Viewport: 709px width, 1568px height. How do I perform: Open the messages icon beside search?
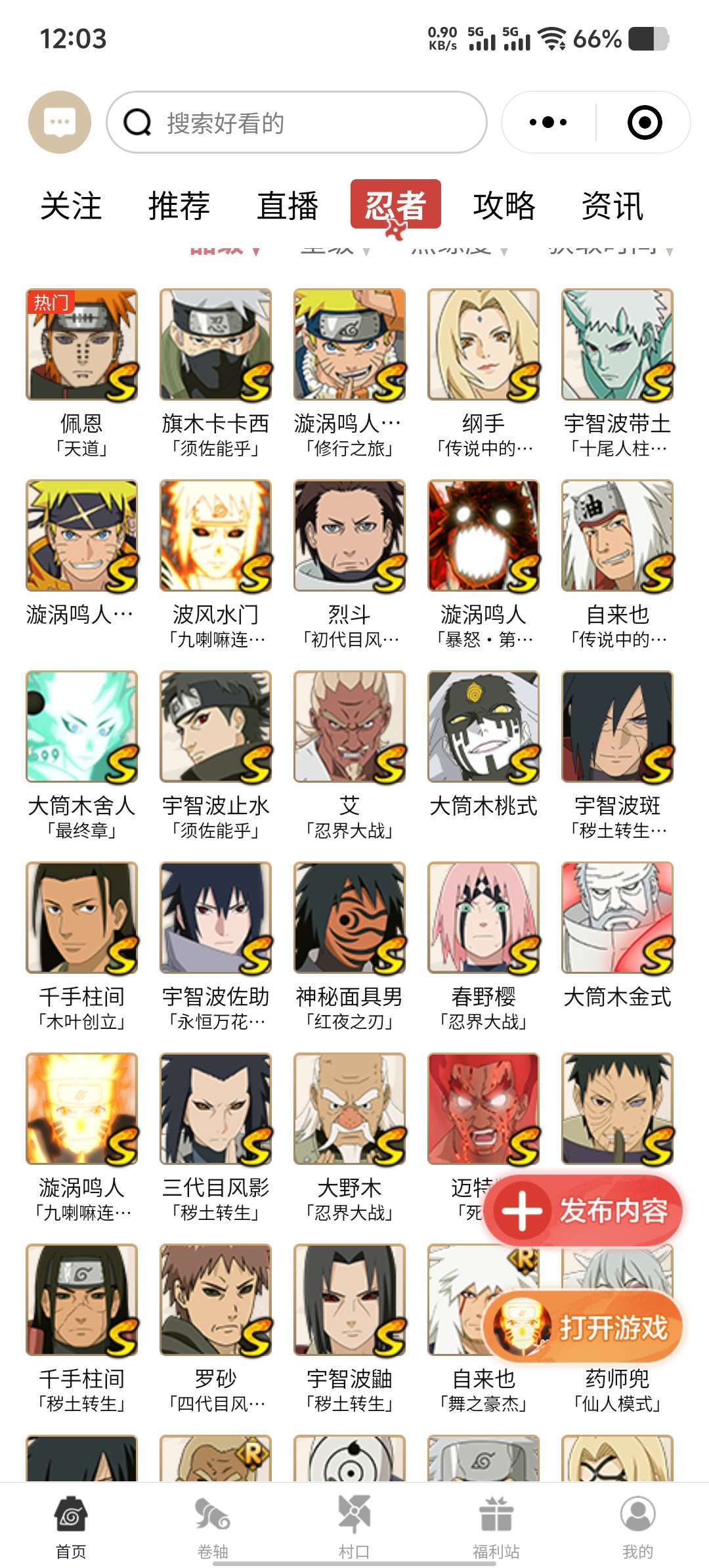click(59, 122)
